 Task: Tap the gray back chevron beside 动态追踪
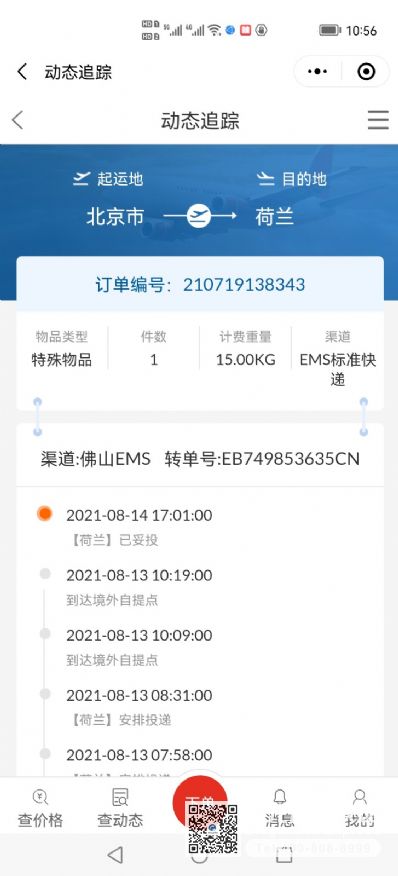18,120
